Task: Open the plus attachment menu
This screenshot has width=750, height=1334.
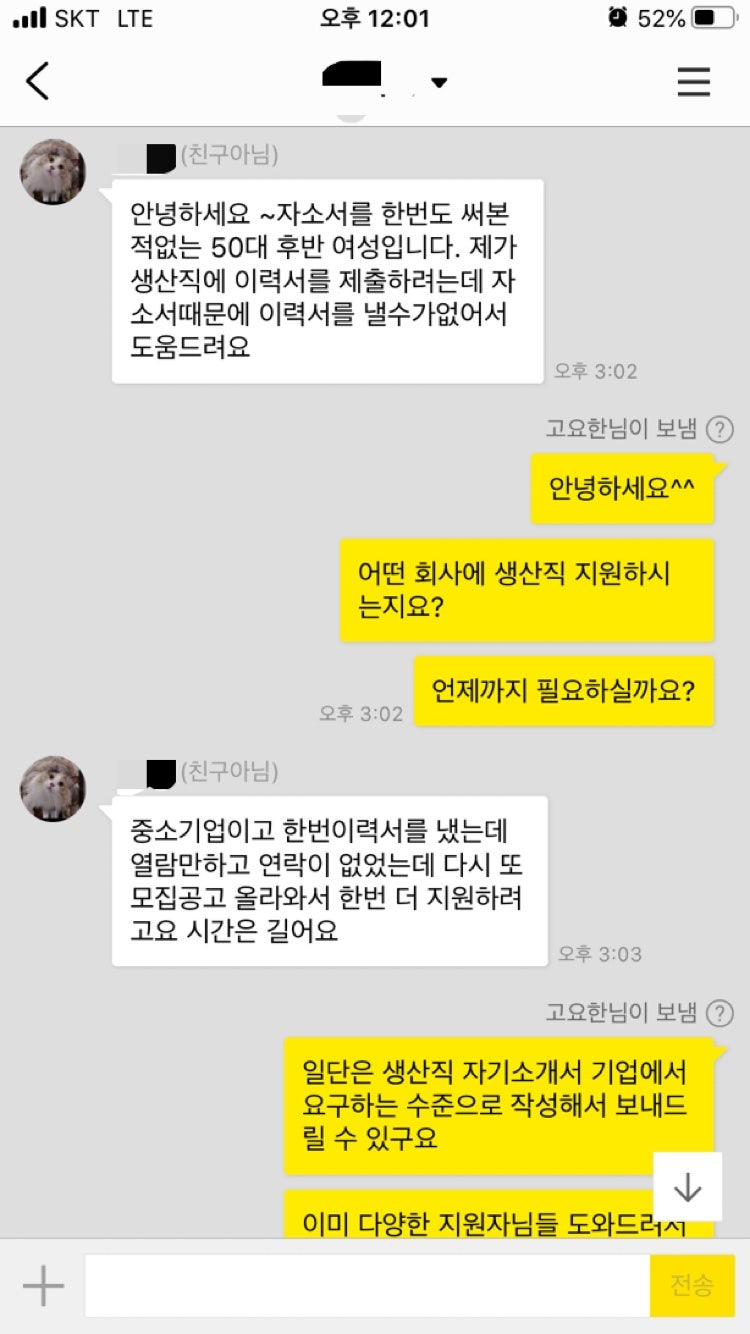Action: (43, 1286)
